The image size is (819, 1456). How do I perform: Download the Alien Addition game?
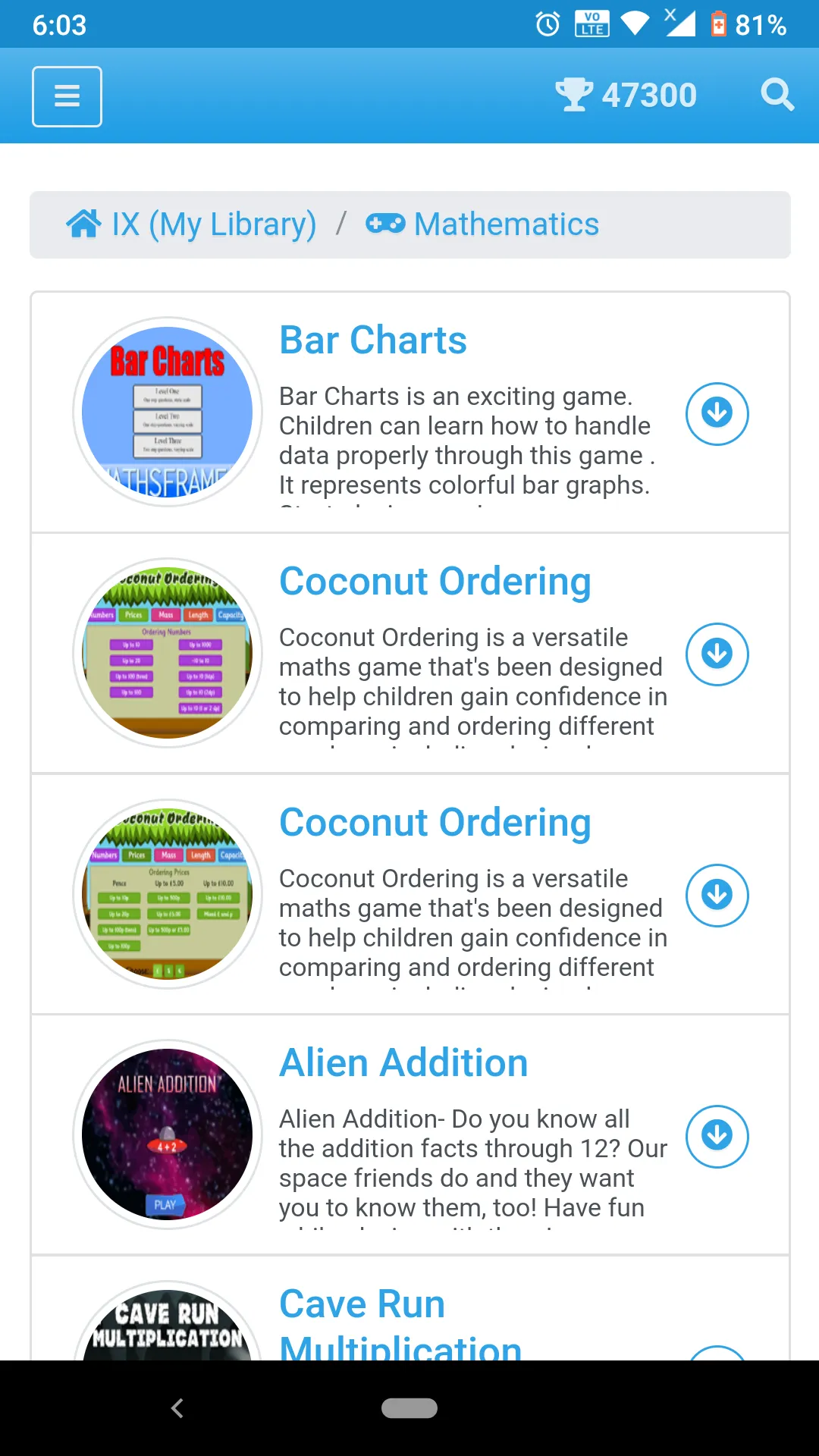(x=716, y=1137)
